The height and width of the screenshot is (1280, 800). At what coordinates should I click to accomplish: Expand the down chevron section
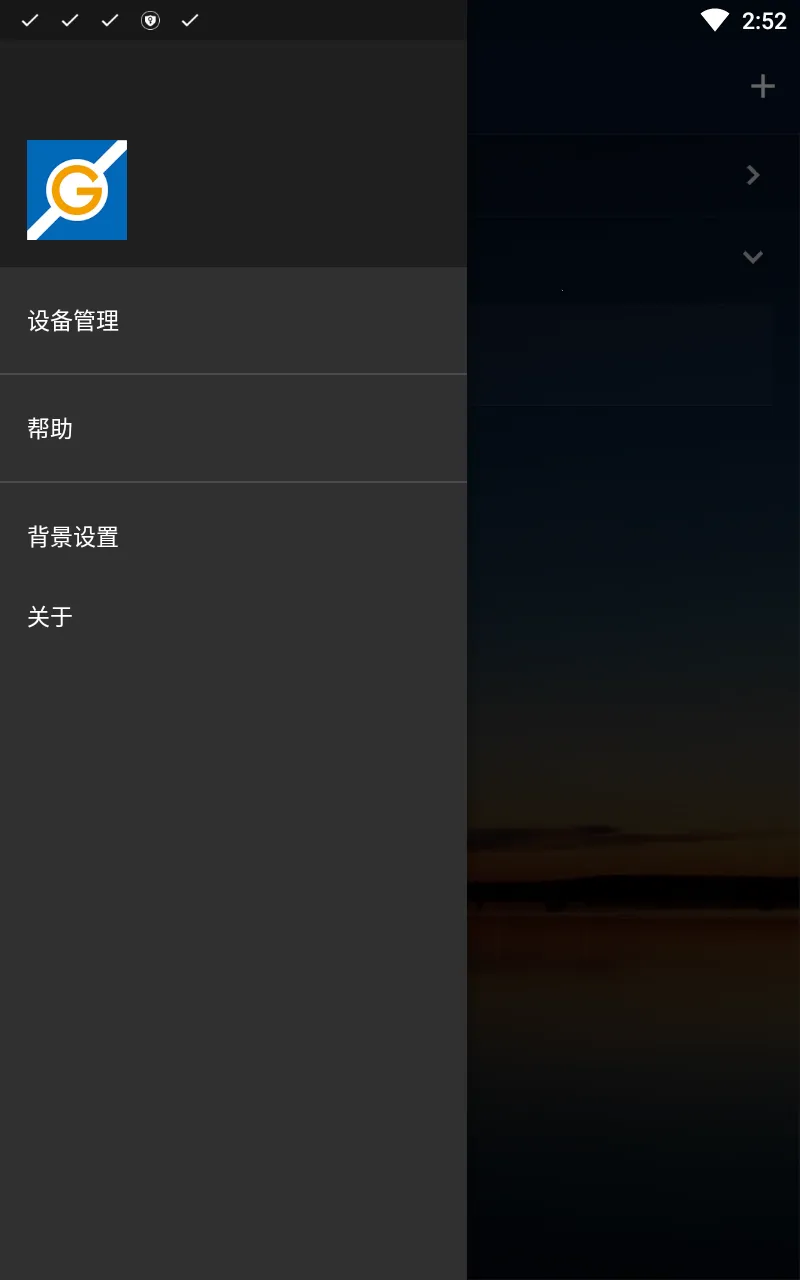(753, 257)
